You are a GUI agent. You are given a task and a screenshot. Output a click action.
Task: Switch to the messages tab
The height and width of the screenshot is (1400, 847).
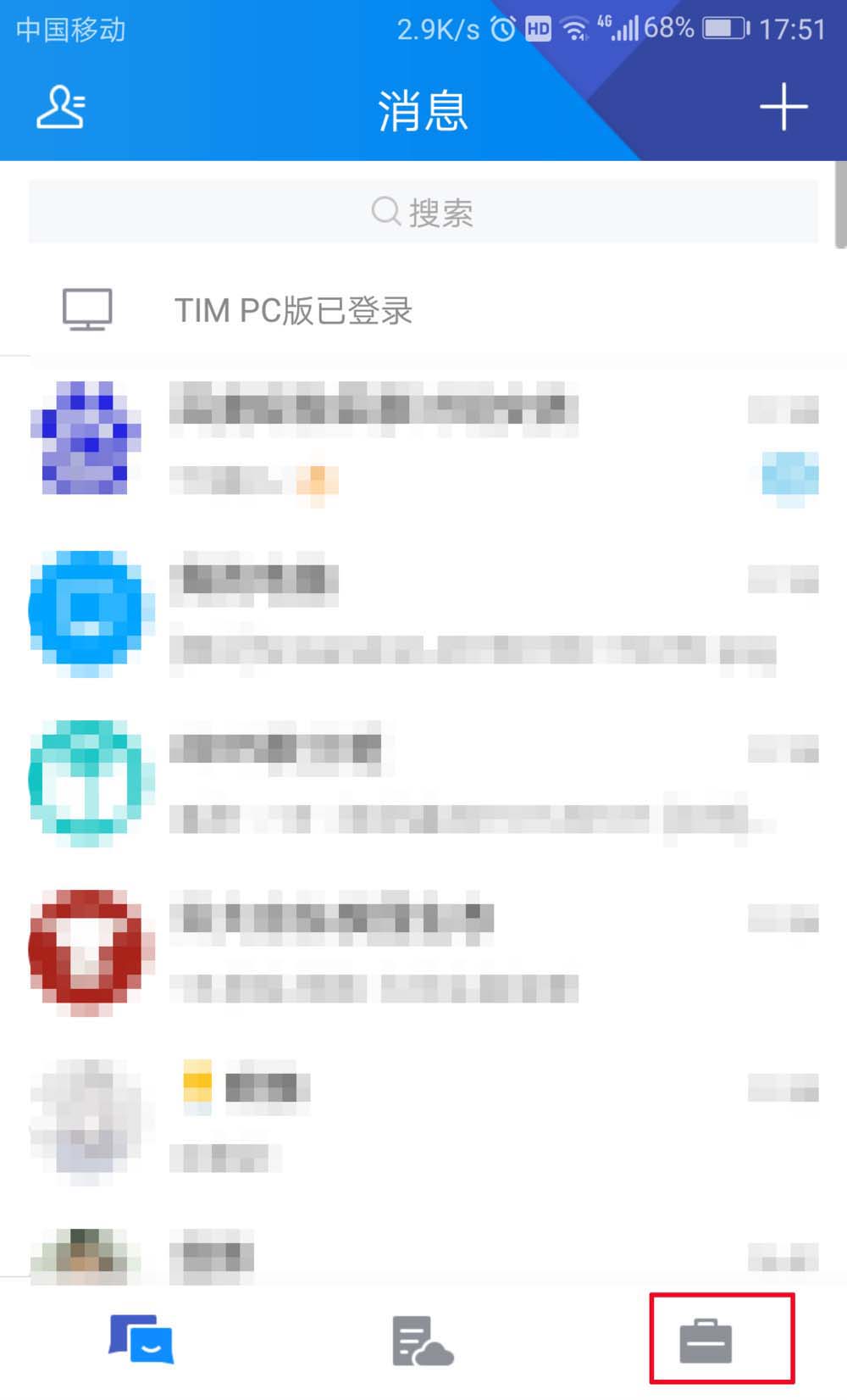click(x=141, y=1340)
